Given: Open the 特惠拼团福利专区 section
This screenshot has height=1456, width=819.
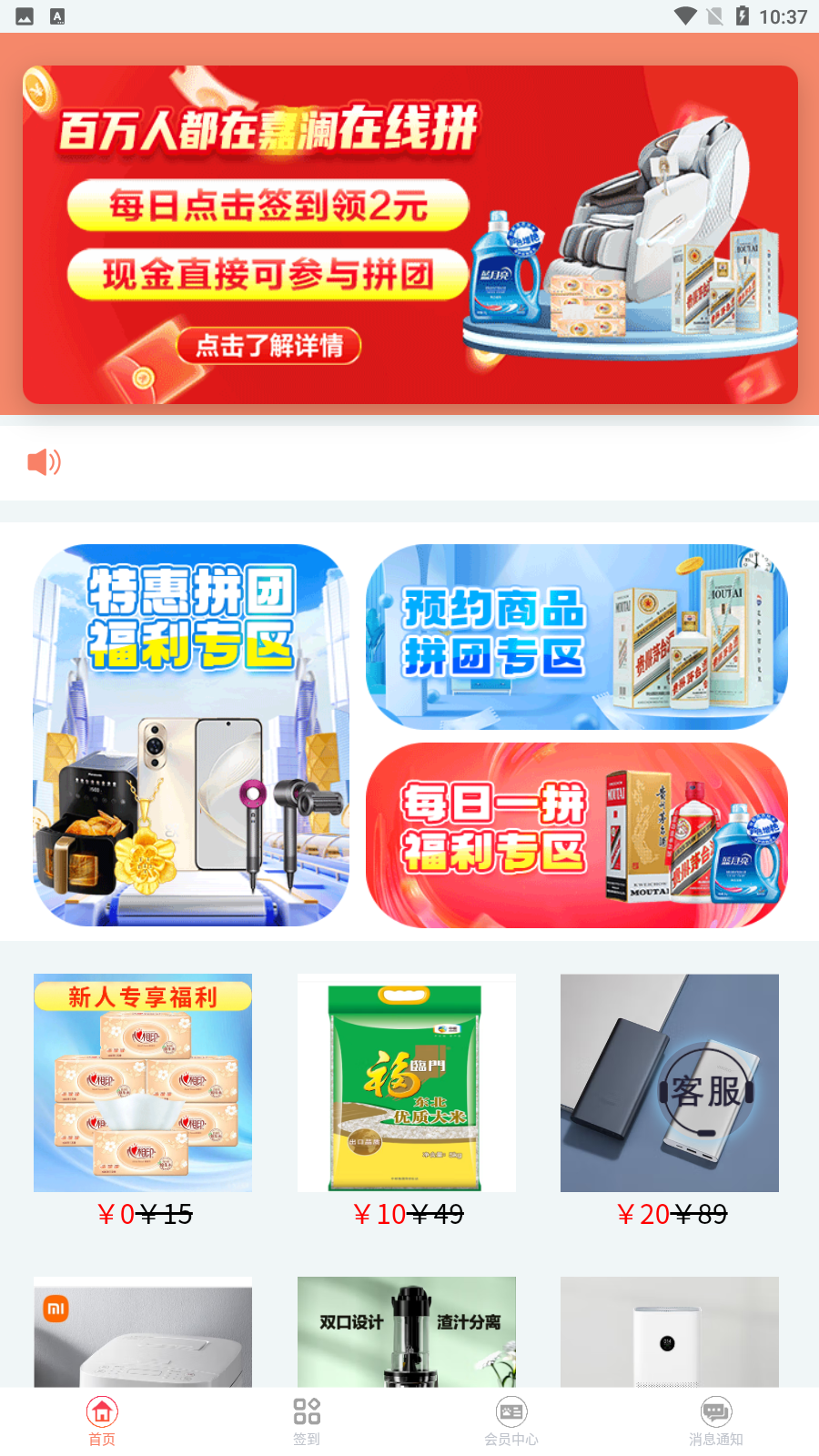Looking at the screenshot, I should coord(191,735).
